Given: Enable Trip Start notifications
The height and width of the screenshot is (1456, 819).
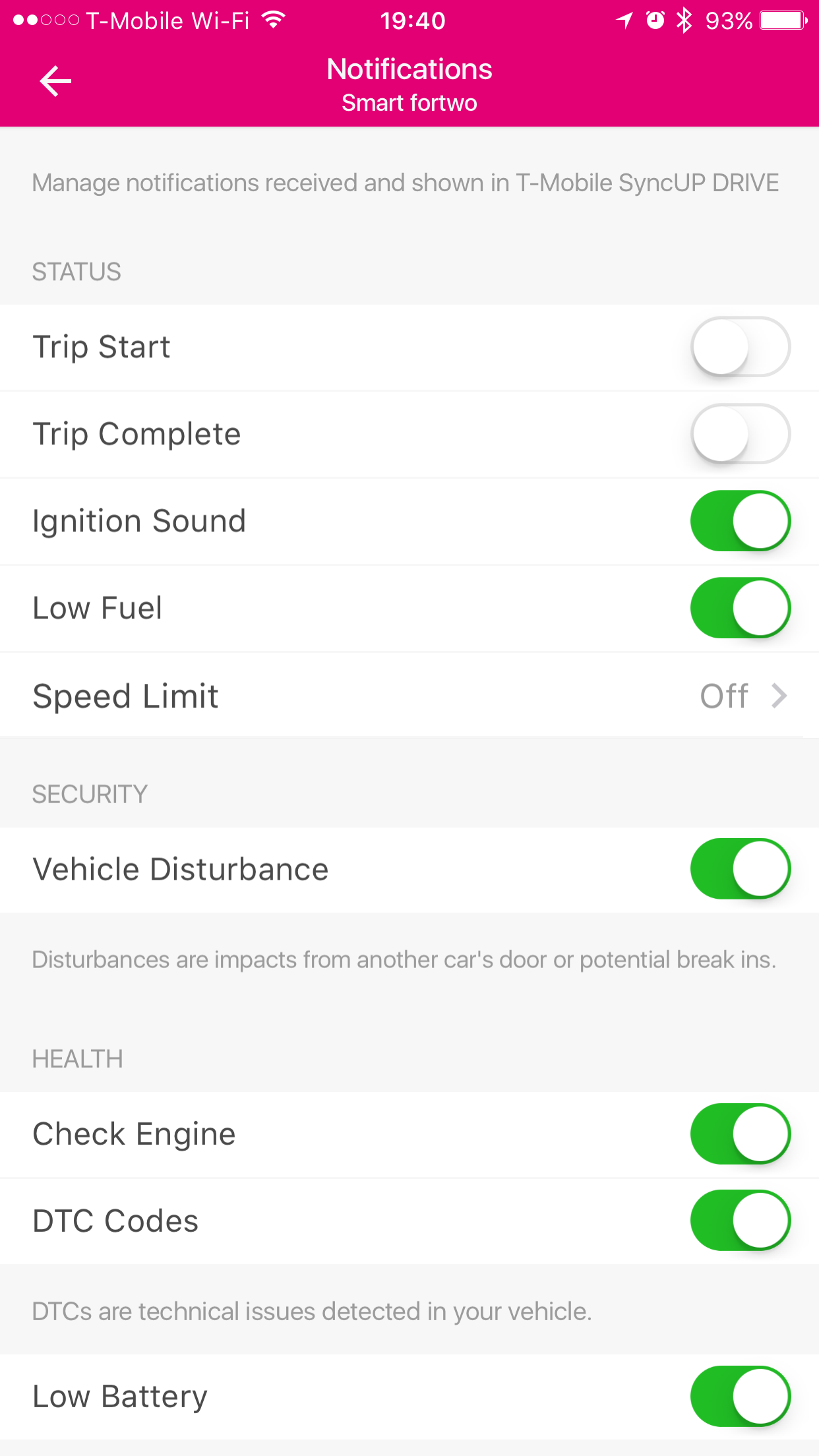Looking at the screenshot, I should point(741,347).
